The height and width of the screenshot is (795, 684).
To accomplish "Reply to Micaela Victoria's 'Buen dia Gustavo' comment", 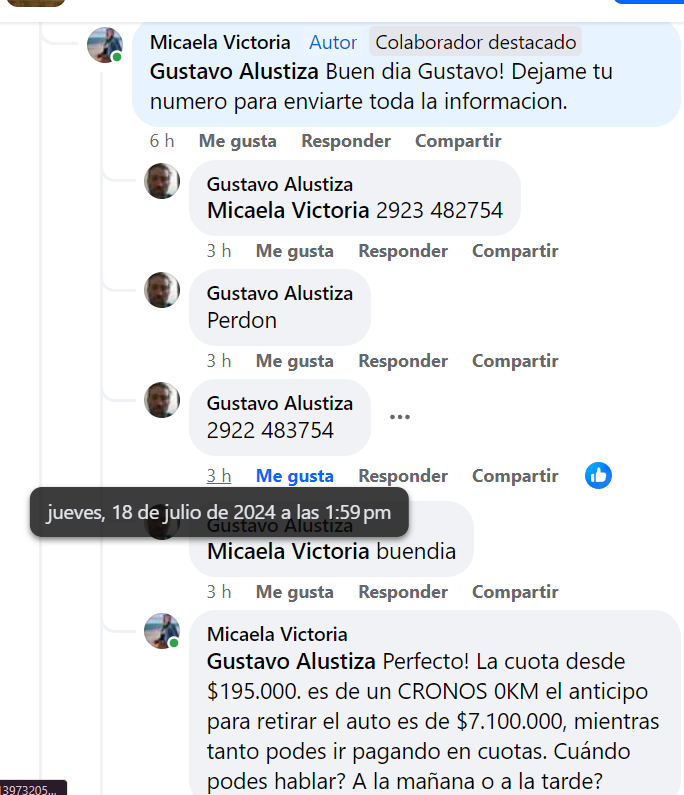I will (346, 141).
